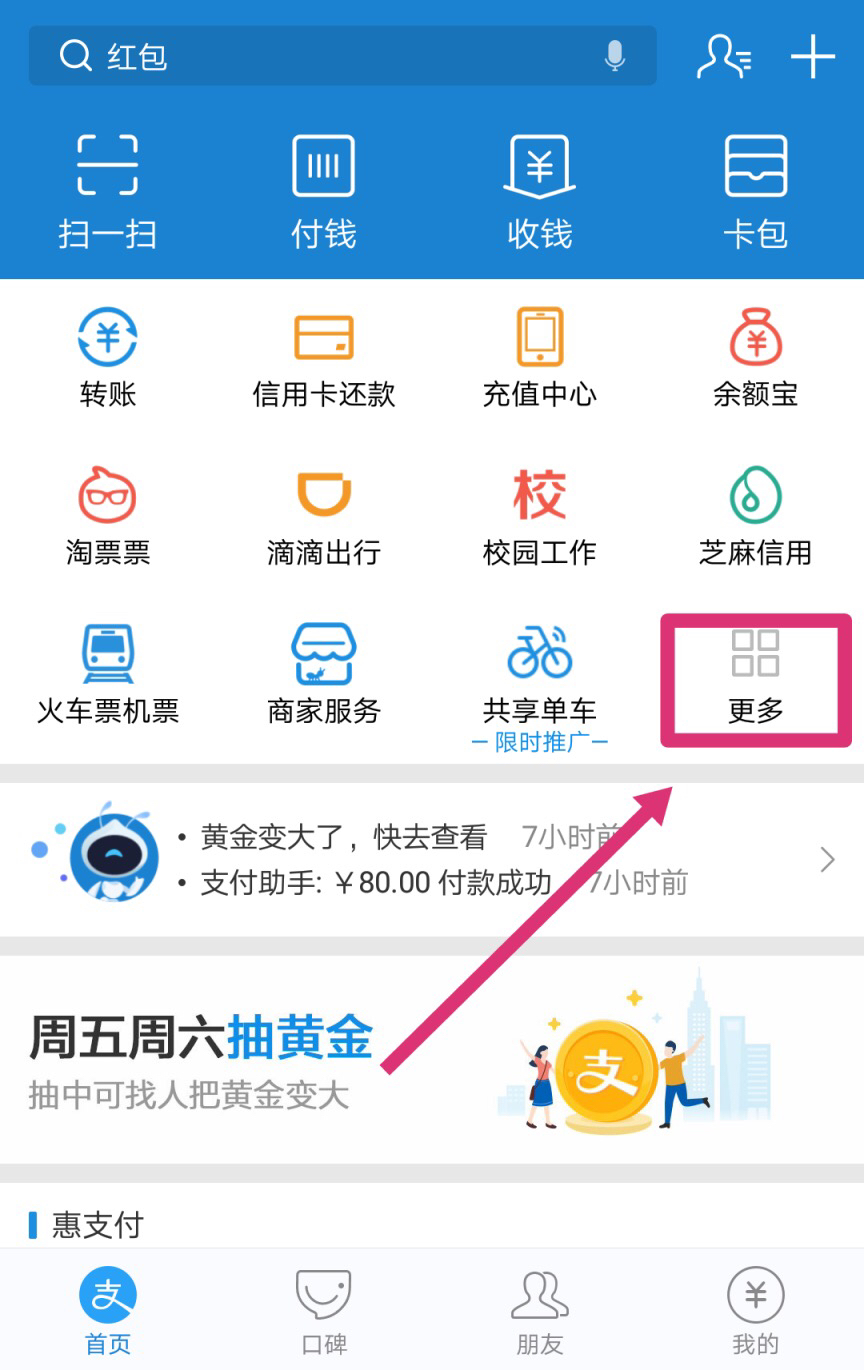Tap the add contacts icon at top

723,56
